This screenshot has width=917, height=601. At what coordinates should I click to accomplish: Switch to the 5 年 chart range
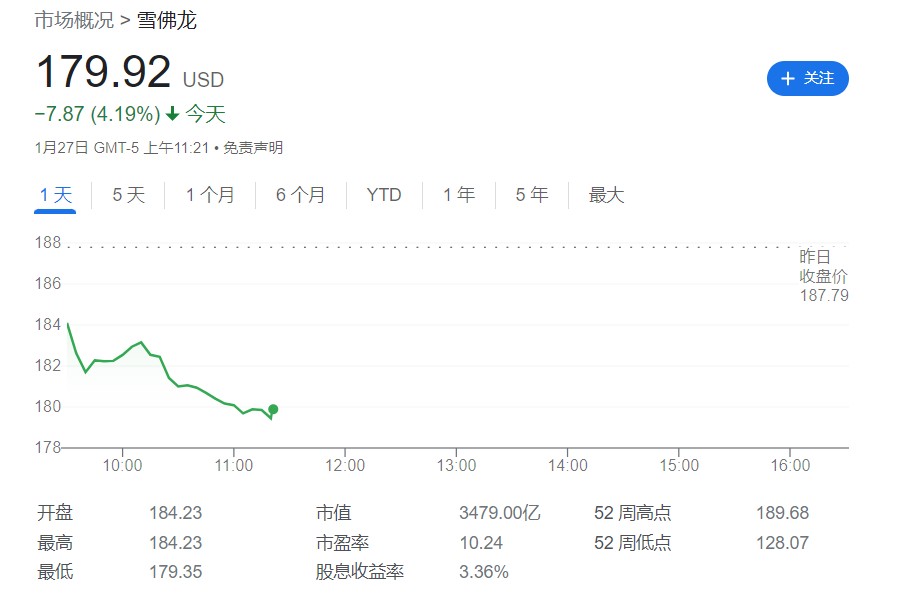coord(532,195)
